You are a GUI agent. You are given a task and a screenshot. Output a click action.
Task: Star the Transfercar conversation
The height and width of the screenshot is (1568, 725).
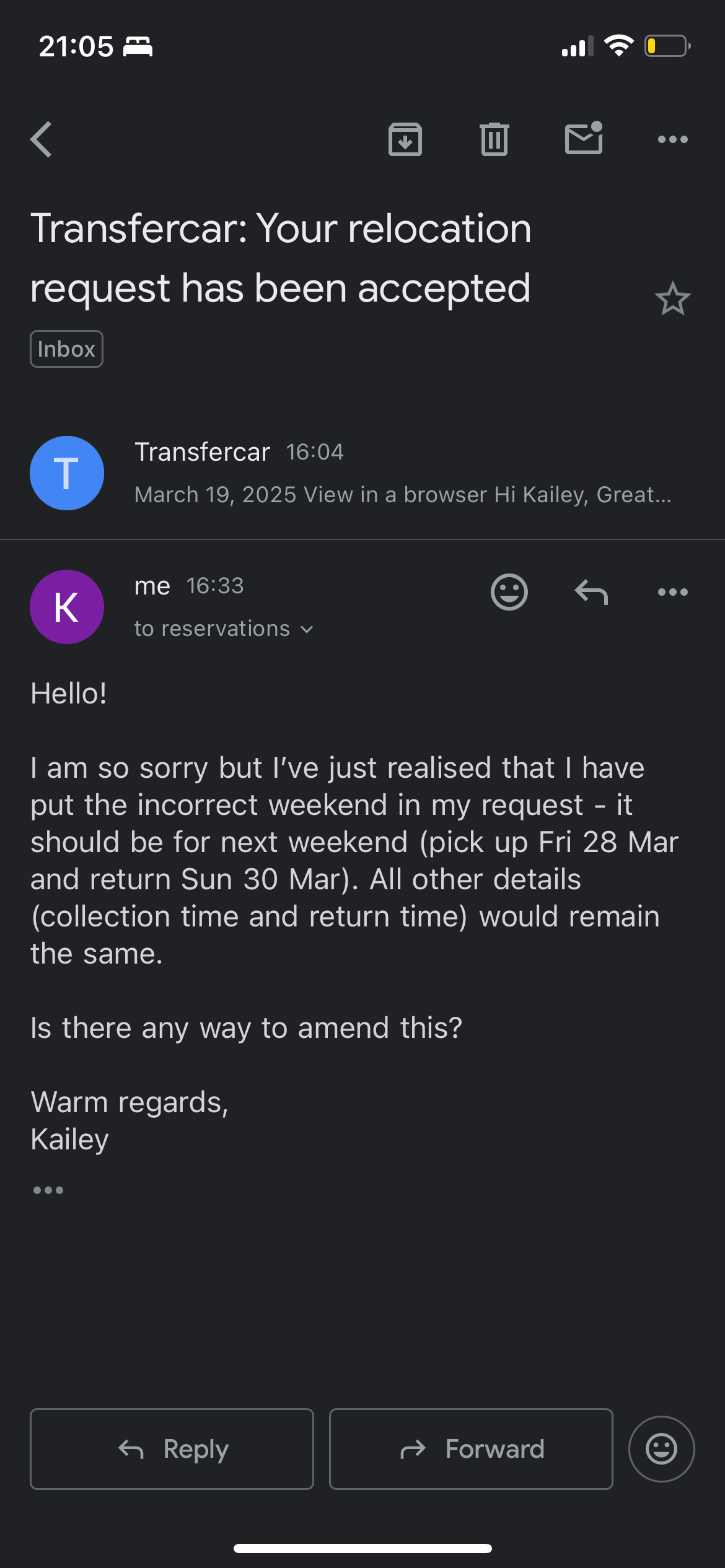pyautogui.click(x=673, y=299)
